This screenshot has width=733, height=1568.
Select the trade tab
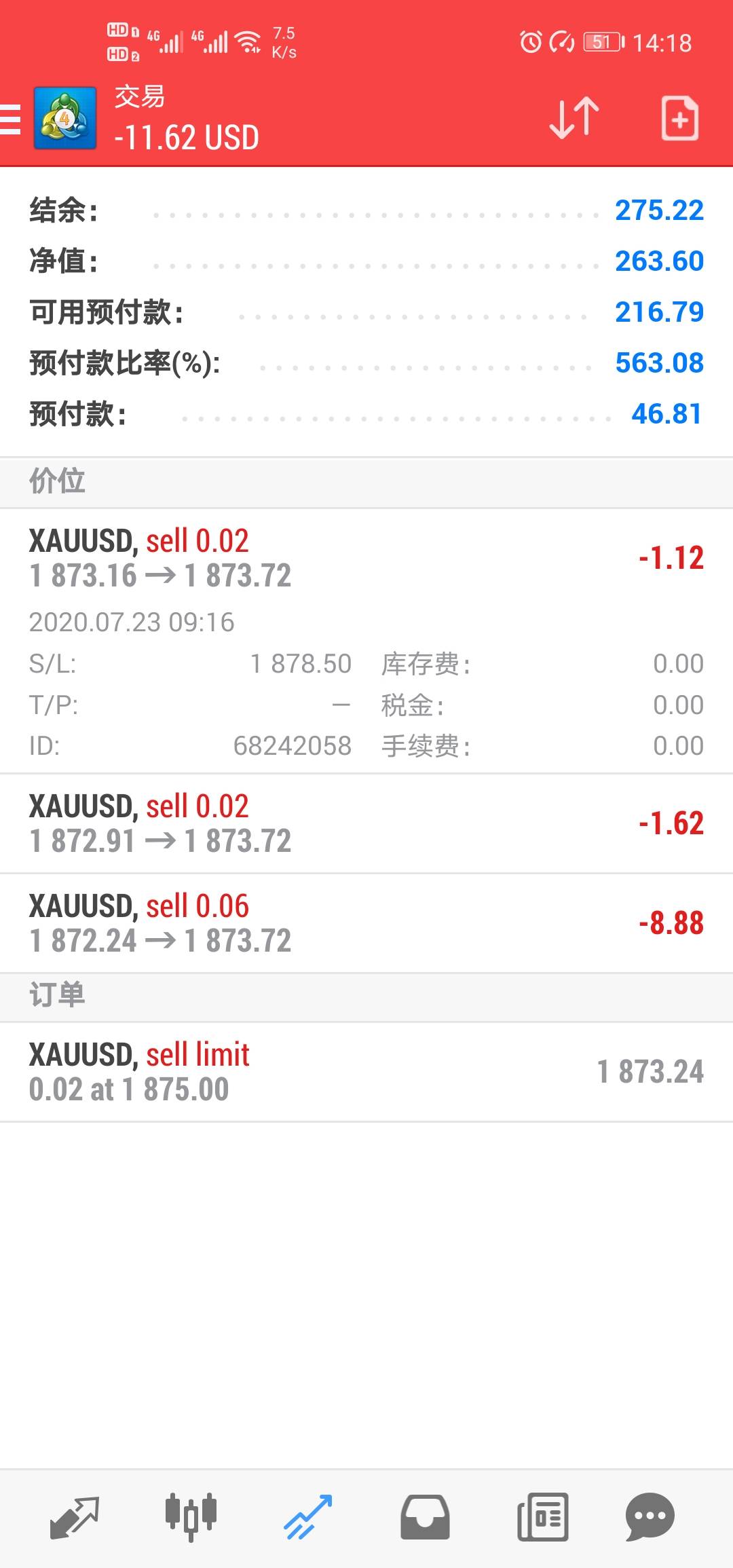307,1517
